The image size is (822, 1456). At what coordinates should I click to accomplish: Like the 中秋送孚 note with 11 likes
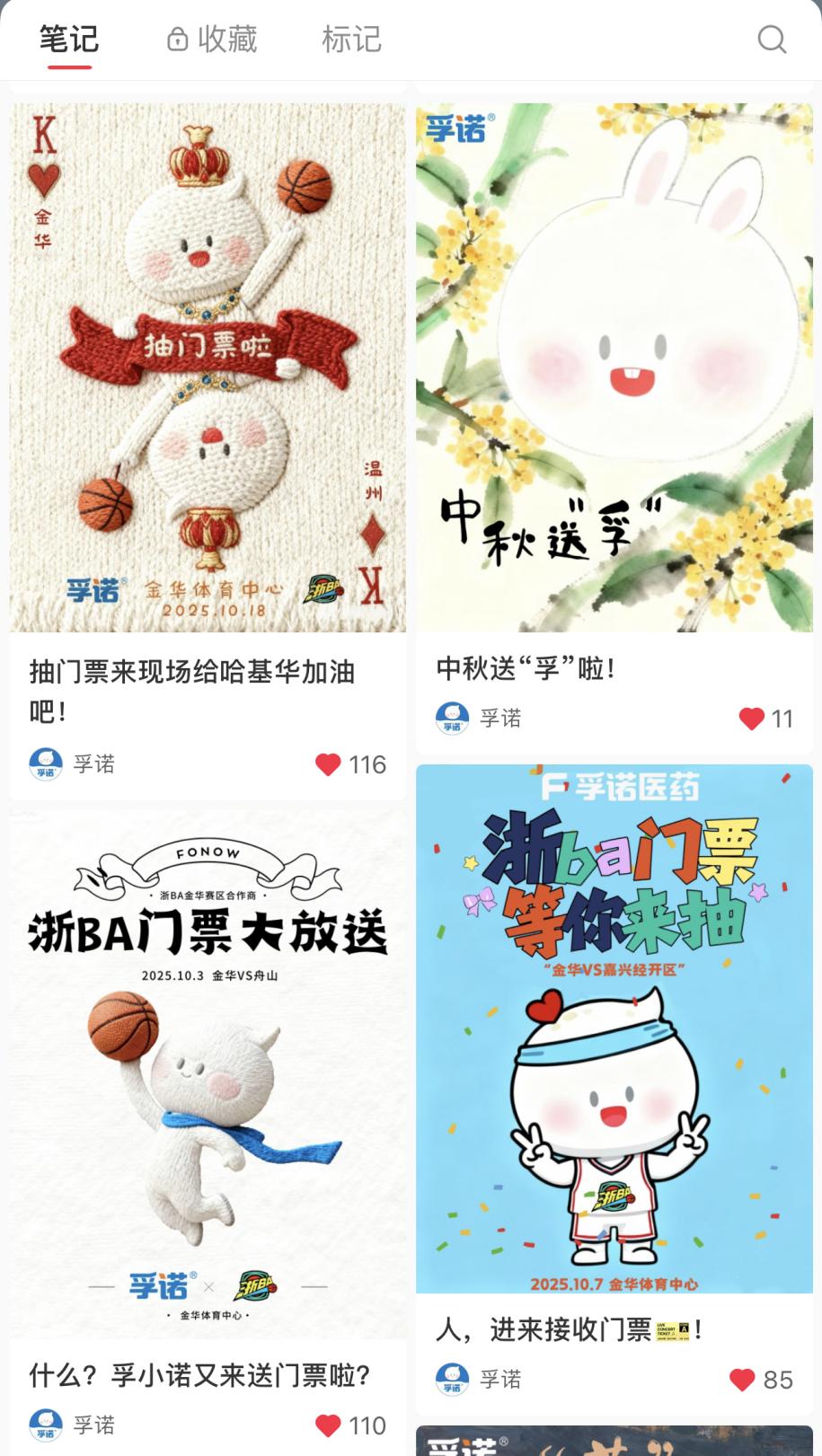pos(751,719)
